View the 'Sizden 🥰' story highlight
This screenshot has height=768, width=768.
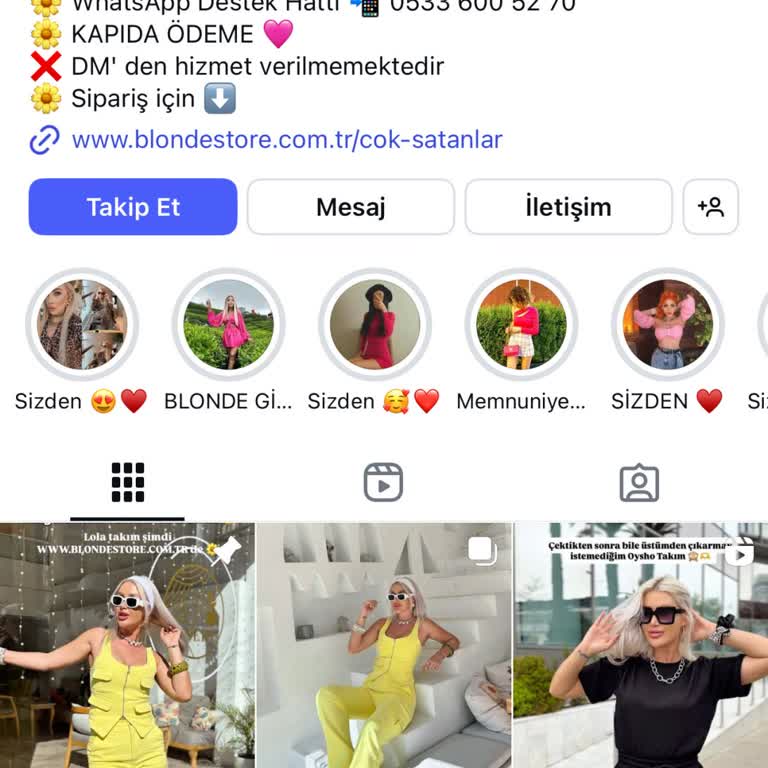tap(375, 325)
